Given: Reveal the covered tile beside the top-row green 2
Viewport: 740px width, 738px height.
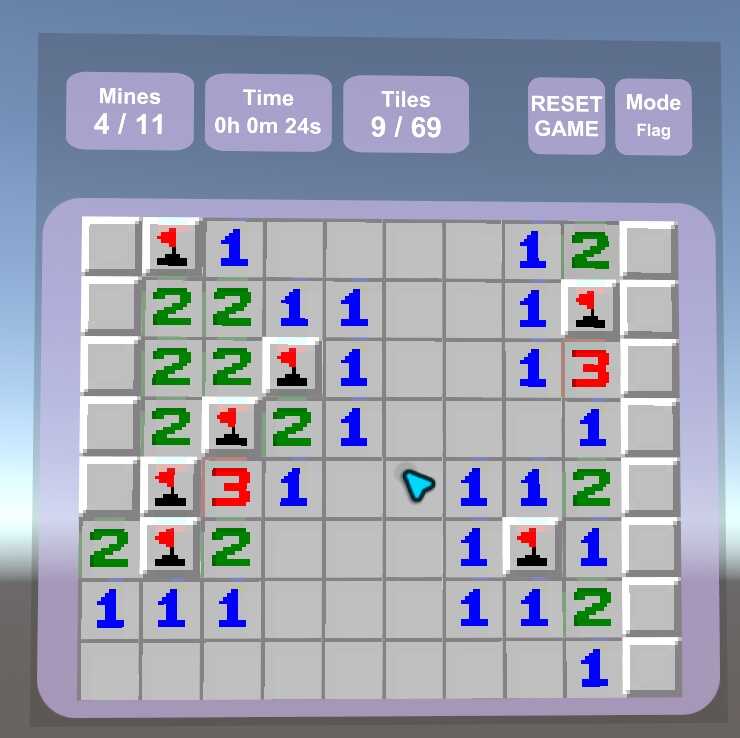Looking at the screenshot, I should coord(649,250).
